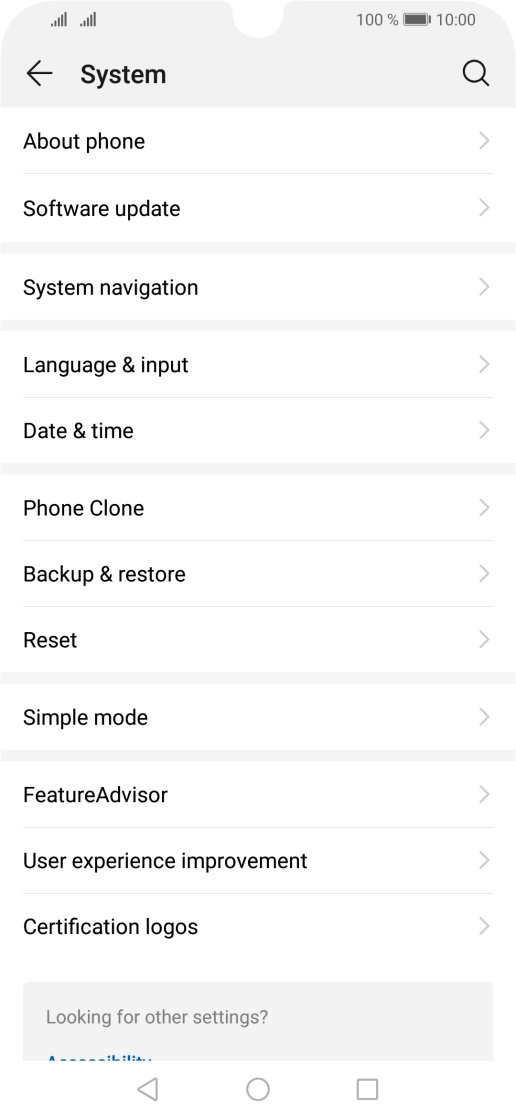Open Backup & restore
Image resolution: width=516 pixels, height=1118 pixels.
(x=258, y=574)
